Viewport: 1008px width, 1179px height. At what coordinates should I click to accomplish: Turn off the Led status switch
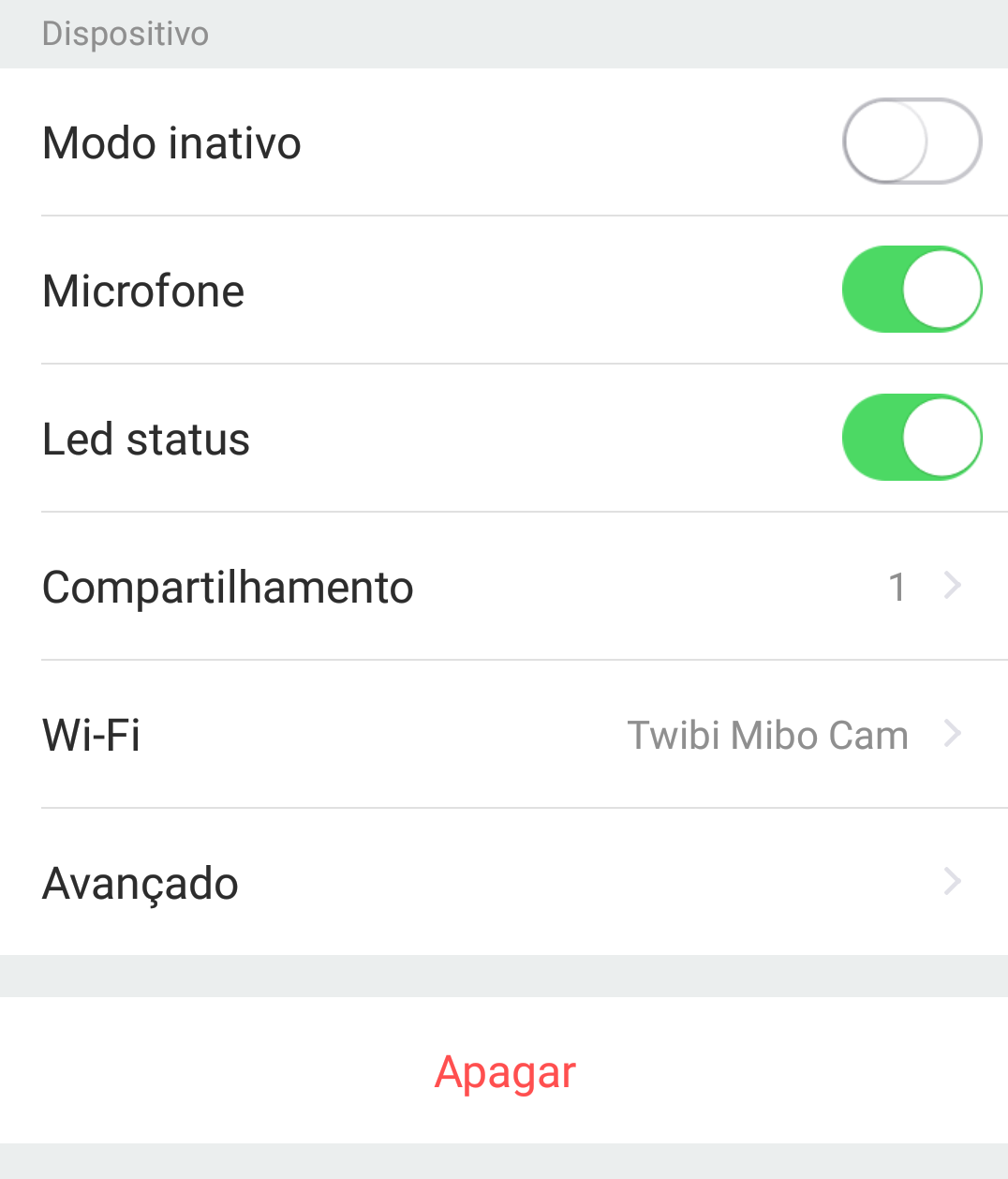pyautogui.click(x=912, y=438)
